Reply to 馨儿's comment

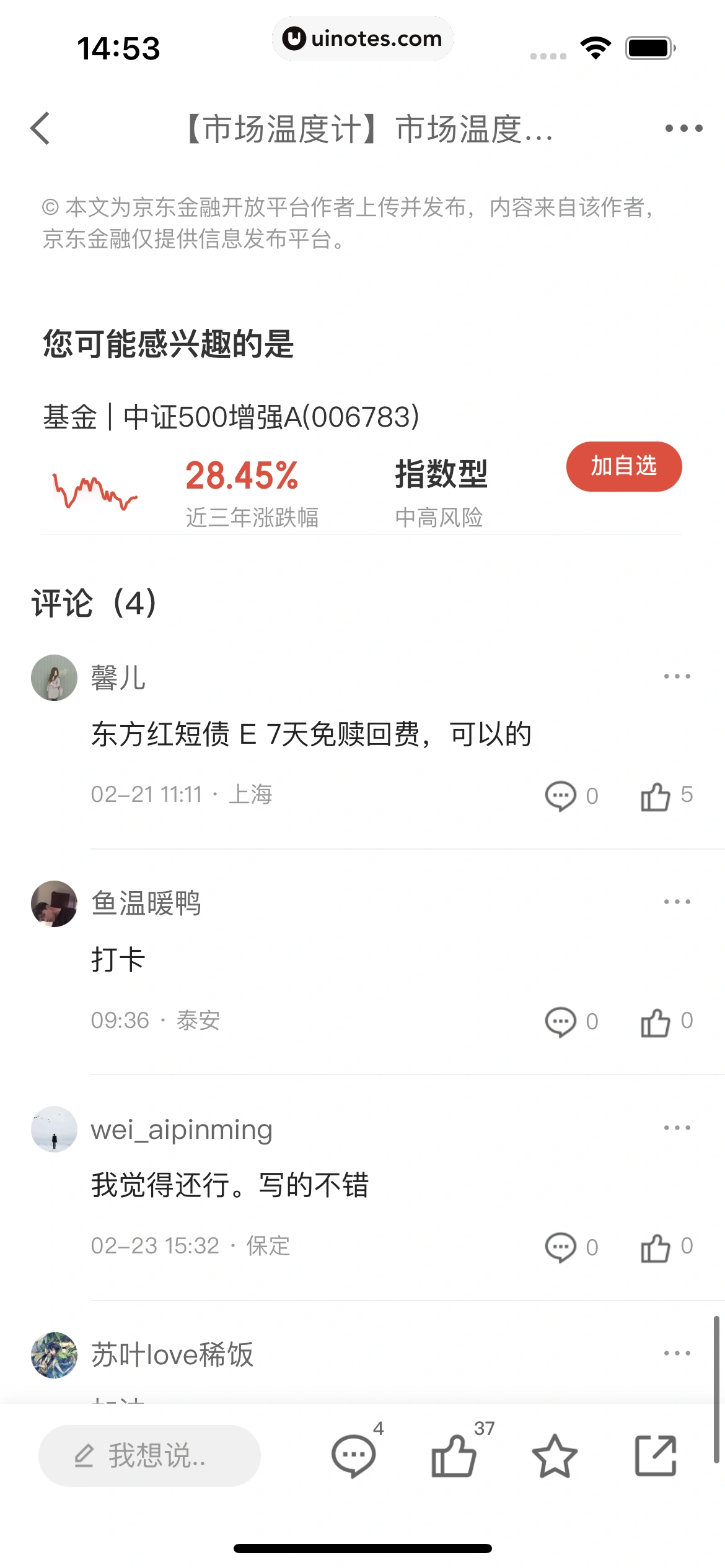point(561,796)
